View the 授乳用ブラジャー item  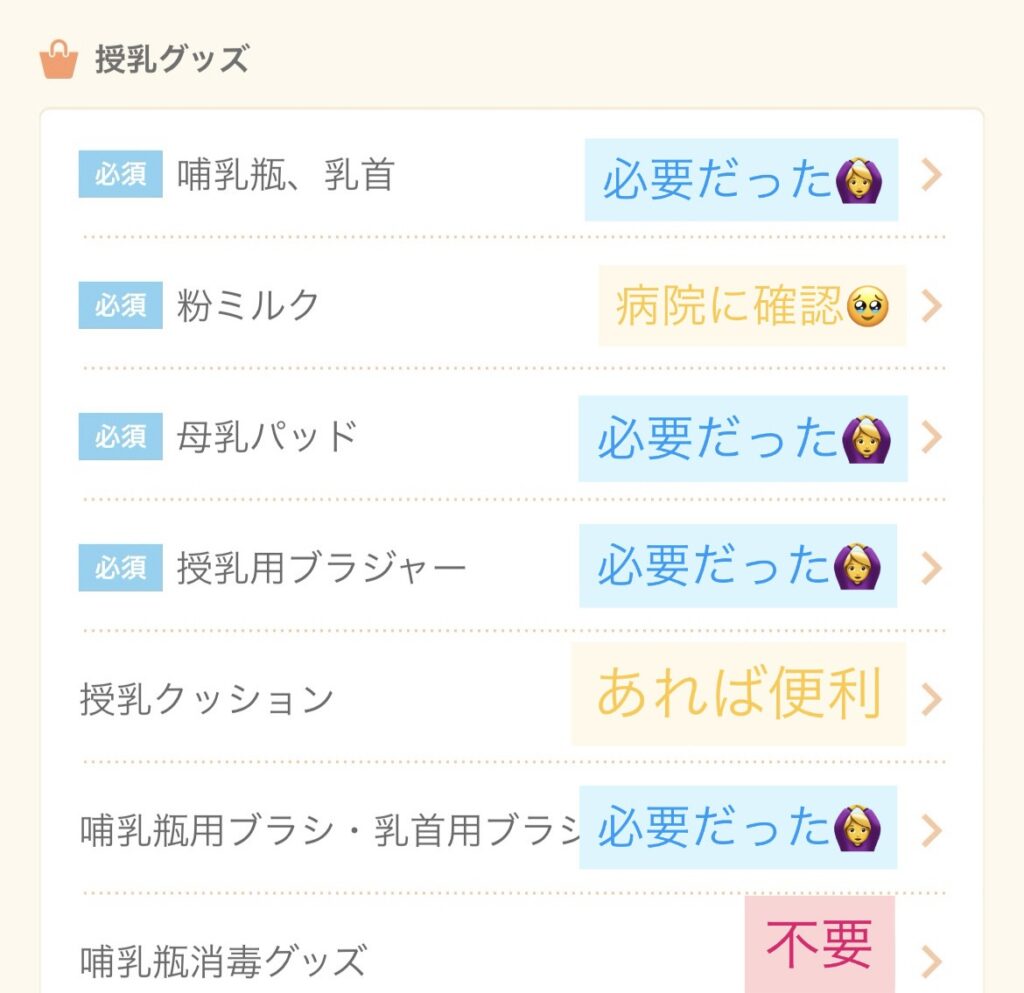coord(321,568)
